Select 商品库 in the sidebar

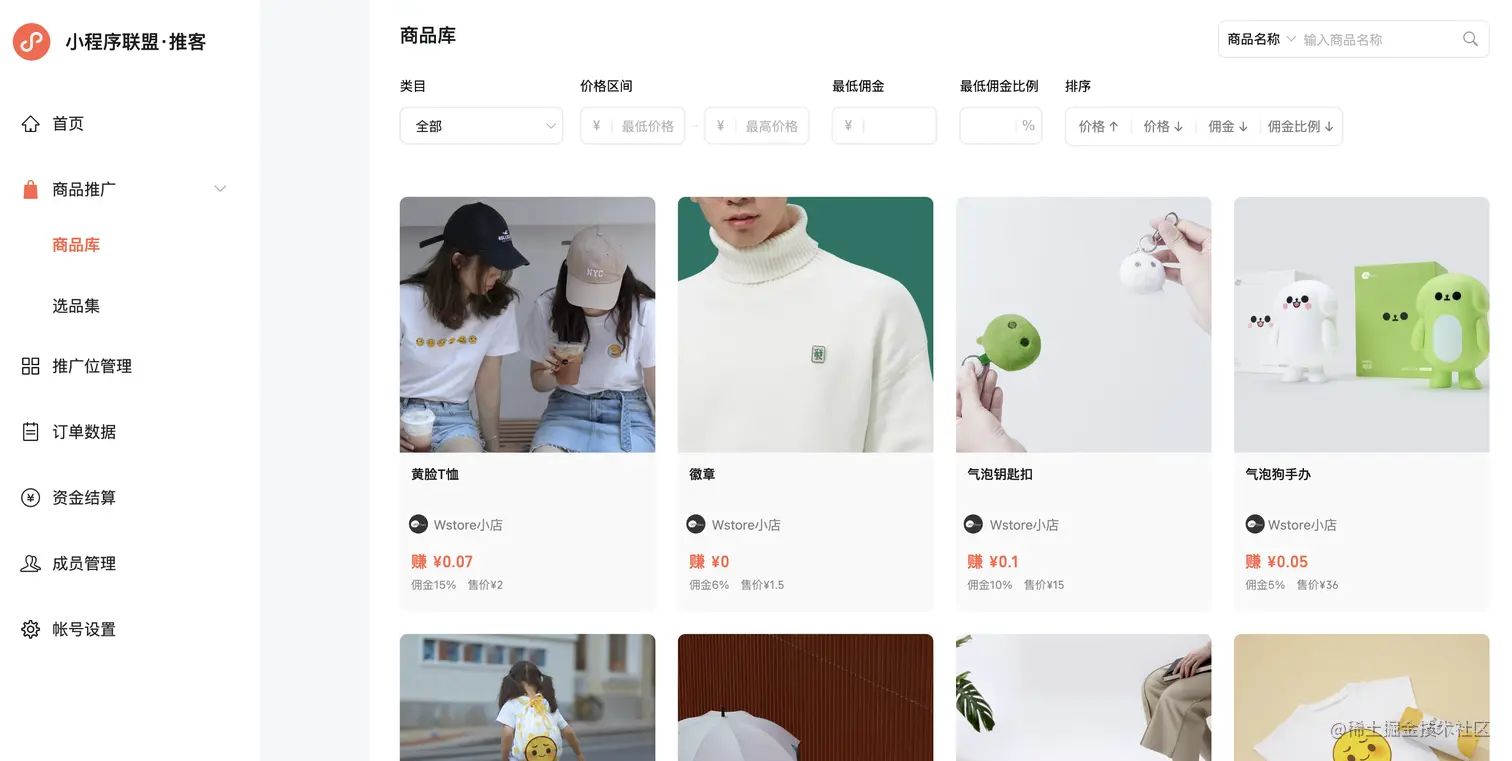76,245
